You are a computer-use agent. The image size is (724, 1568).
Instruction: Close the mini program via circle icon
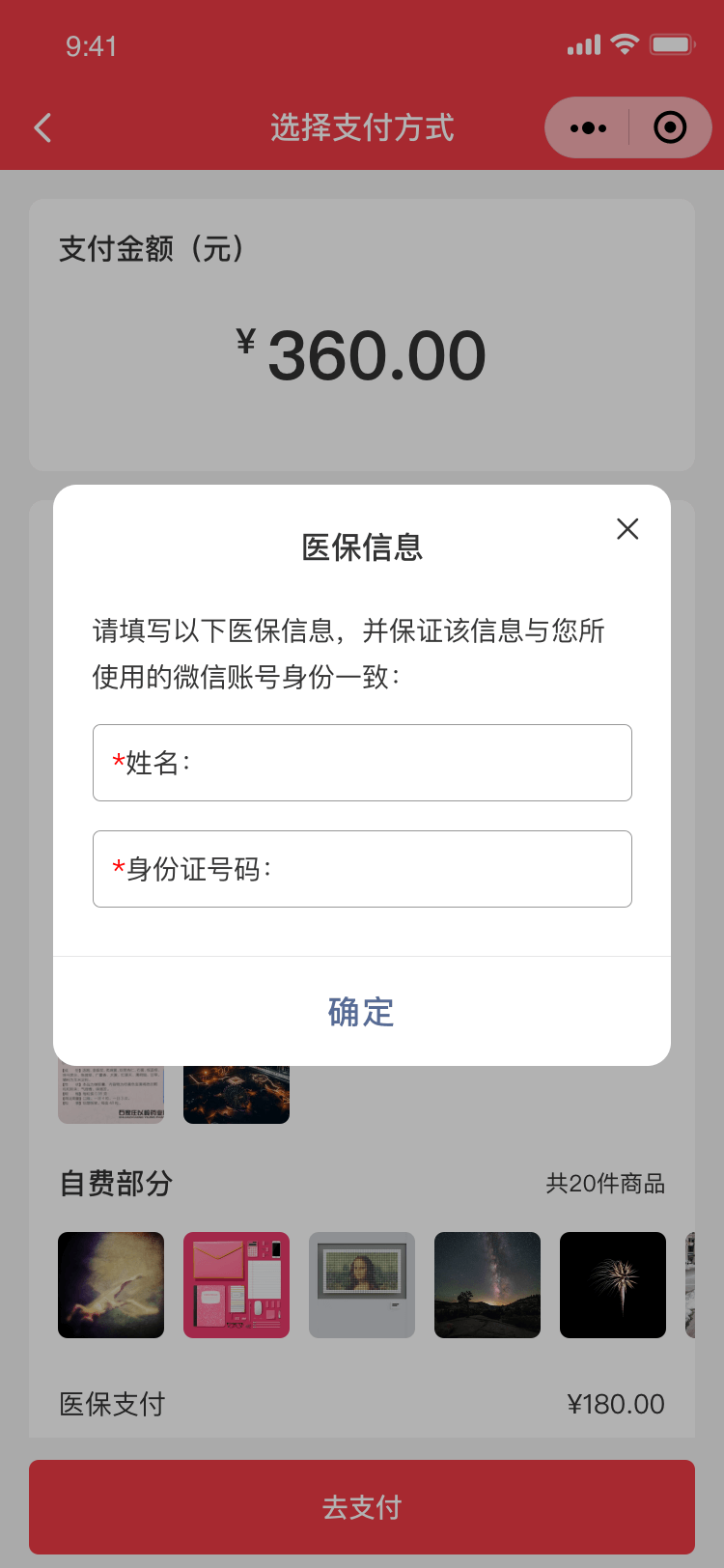[x=670, y=127]
